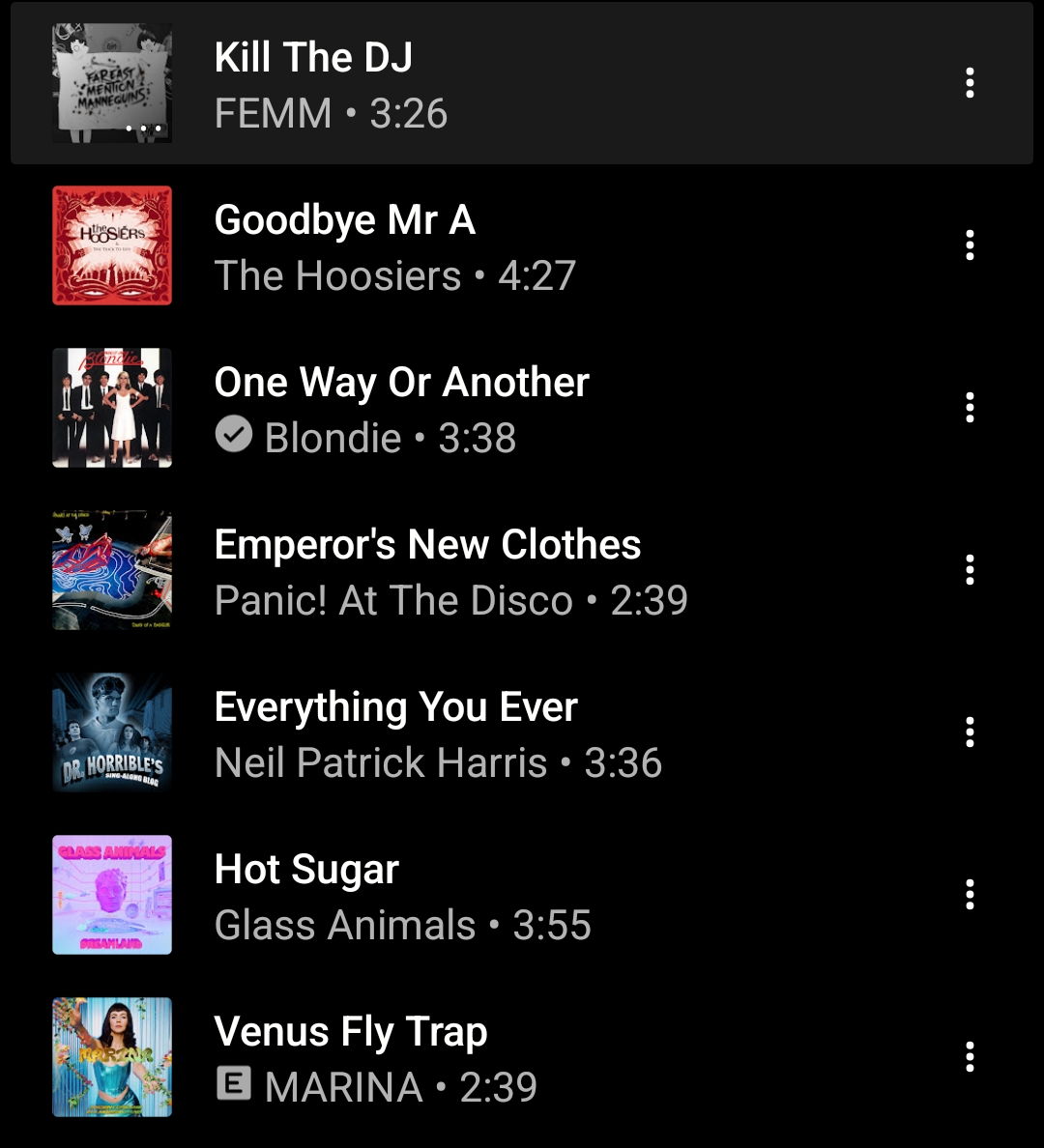Select One Way Or Another by Blondie
The height and width of the screenshot is (1148, 1044).
pyautogui.click(x=401, y=409)
